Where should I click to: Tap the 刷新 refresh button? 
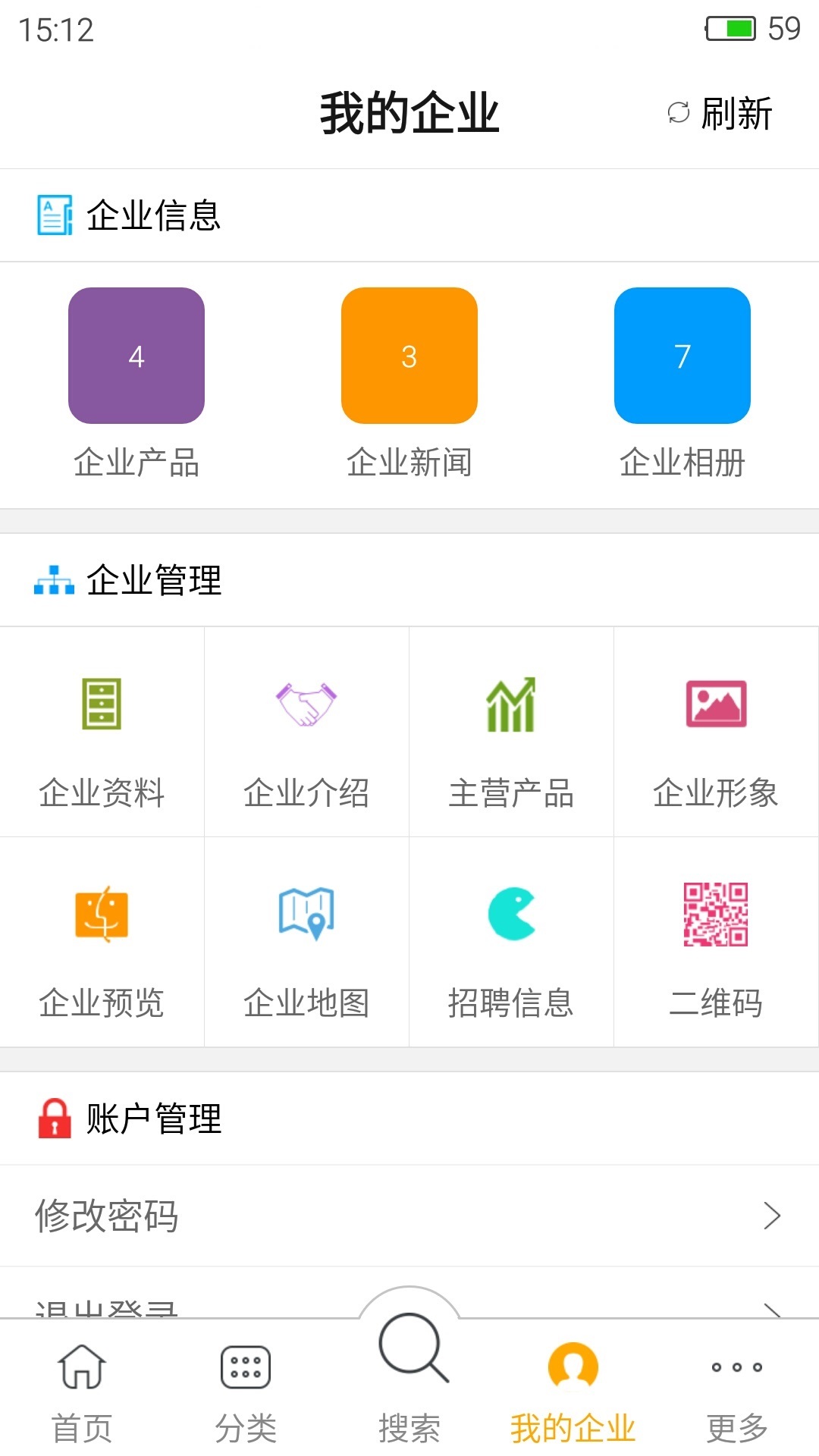(720, 114)
